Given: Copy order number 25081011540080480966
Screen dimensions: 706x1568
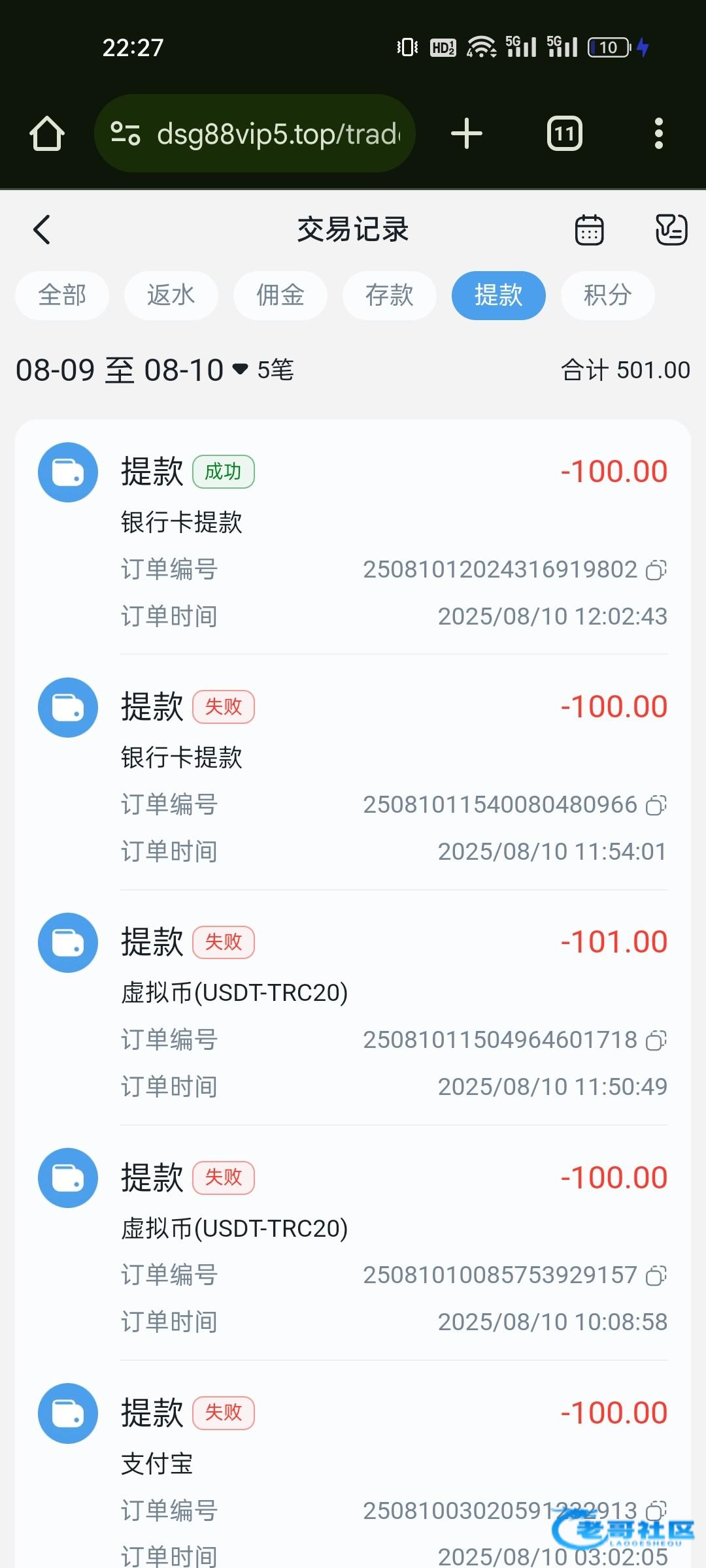Looking at the screenshot, I should pos(656,806).
